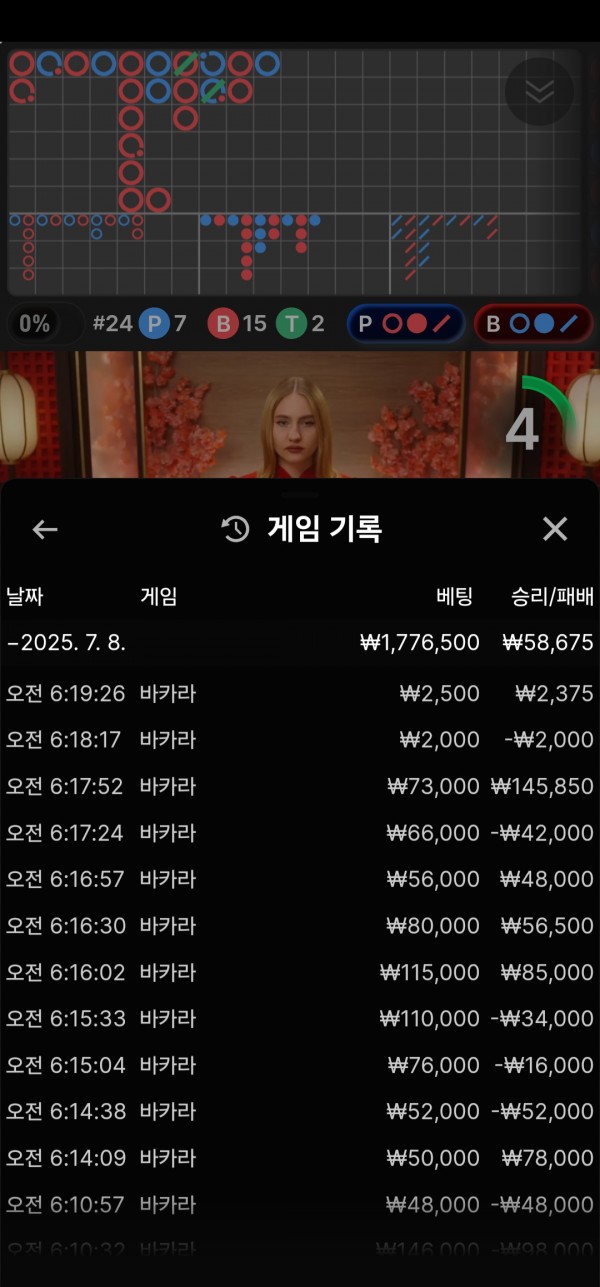Open the 오전 6:19:26 바카라 record
The image size is (600, 1287).
[x=300, y=694]
